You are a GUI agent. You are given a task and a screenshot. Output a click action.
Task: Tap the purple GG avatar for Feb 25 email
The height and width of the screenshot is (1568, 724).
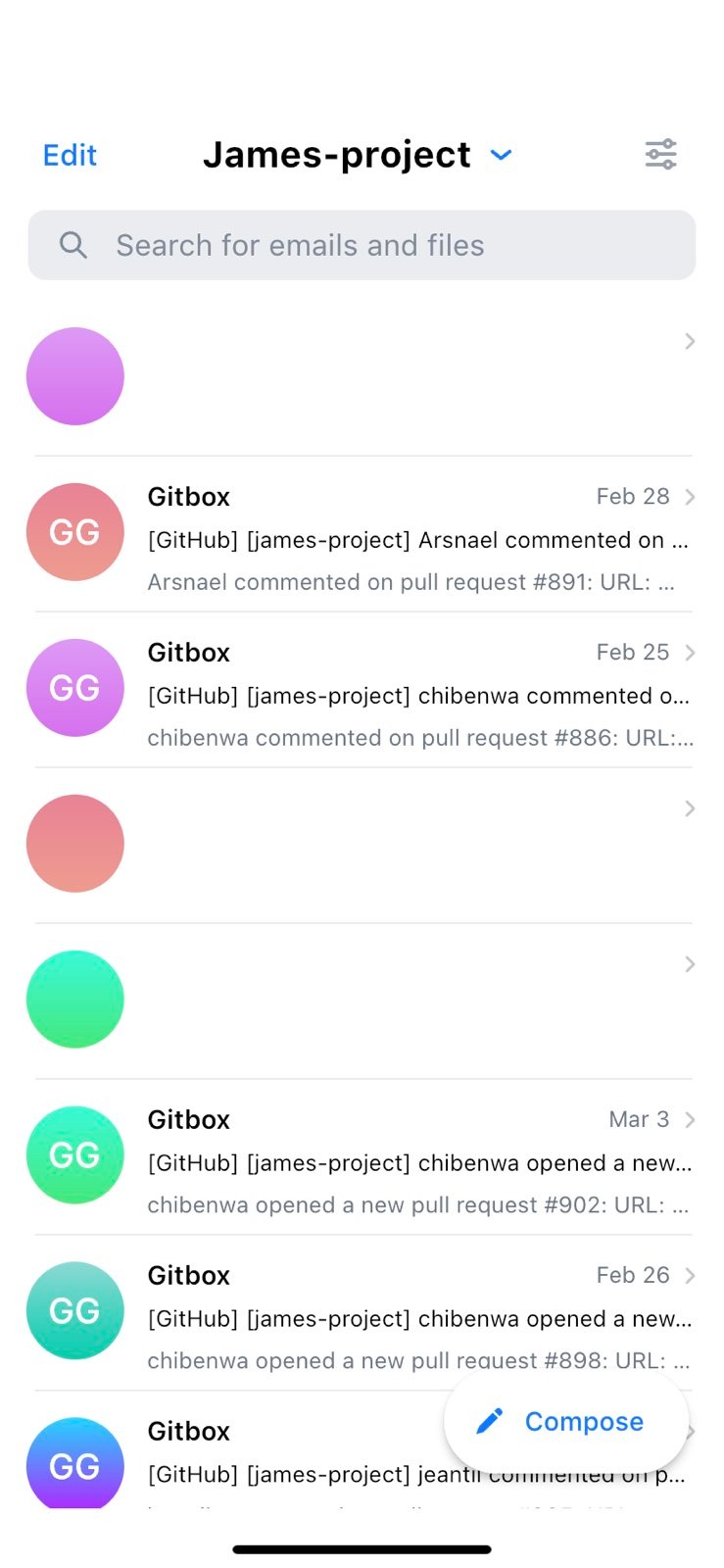[x=74, y=687]
